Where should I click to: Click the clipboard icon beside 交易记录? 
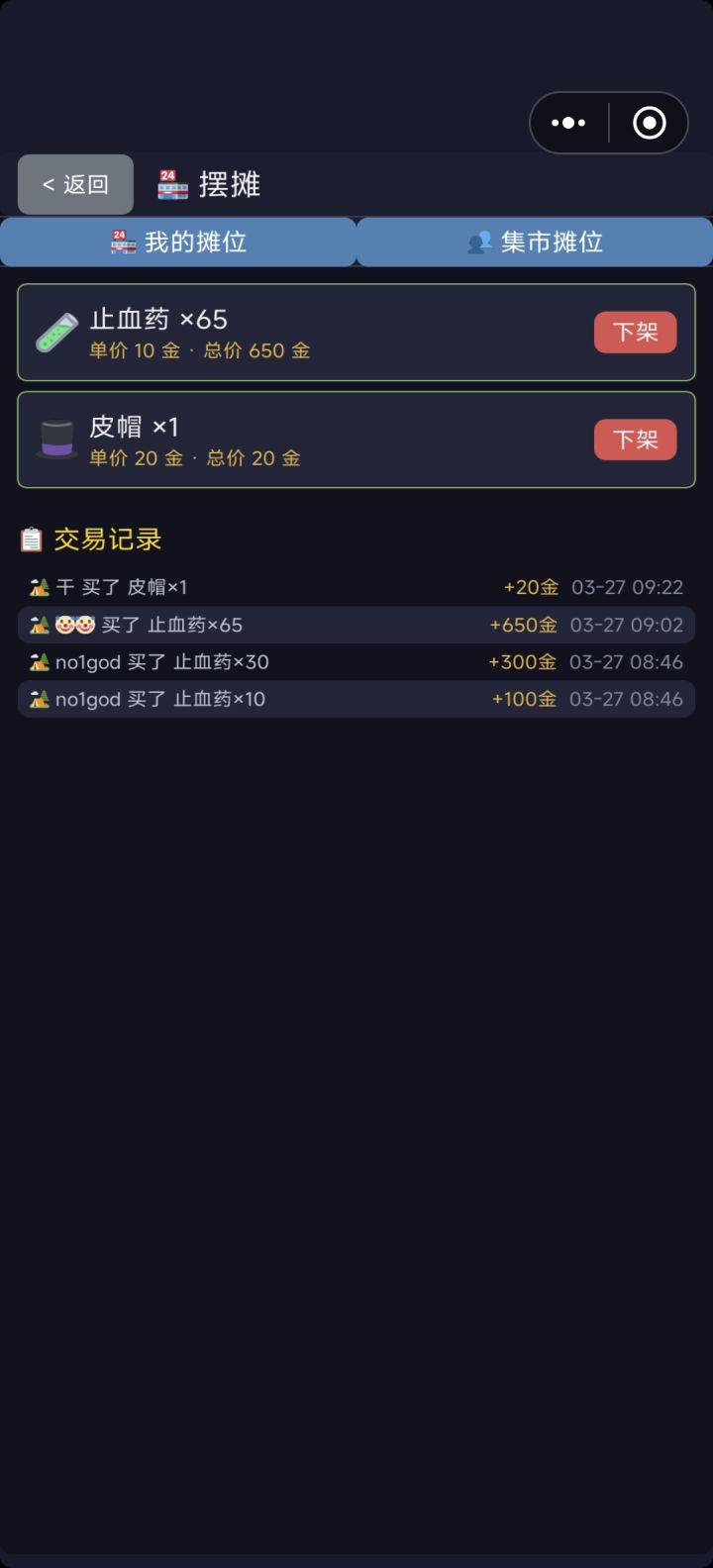pos(33,539)
